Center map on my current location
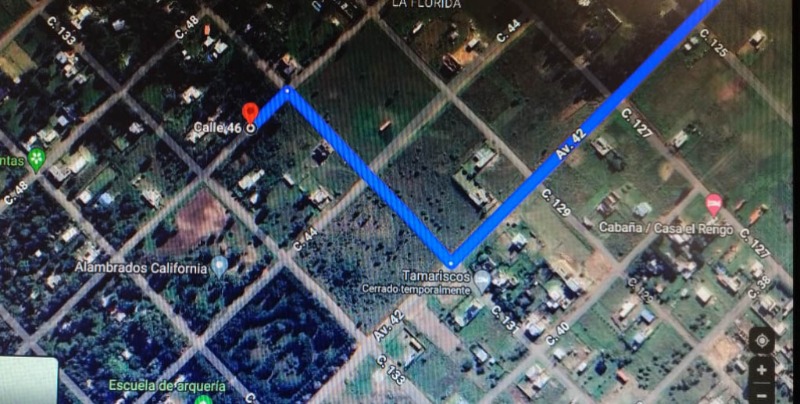Image resolution: width=800 pixels, height=404 pixels. click(x=762, y=339)
